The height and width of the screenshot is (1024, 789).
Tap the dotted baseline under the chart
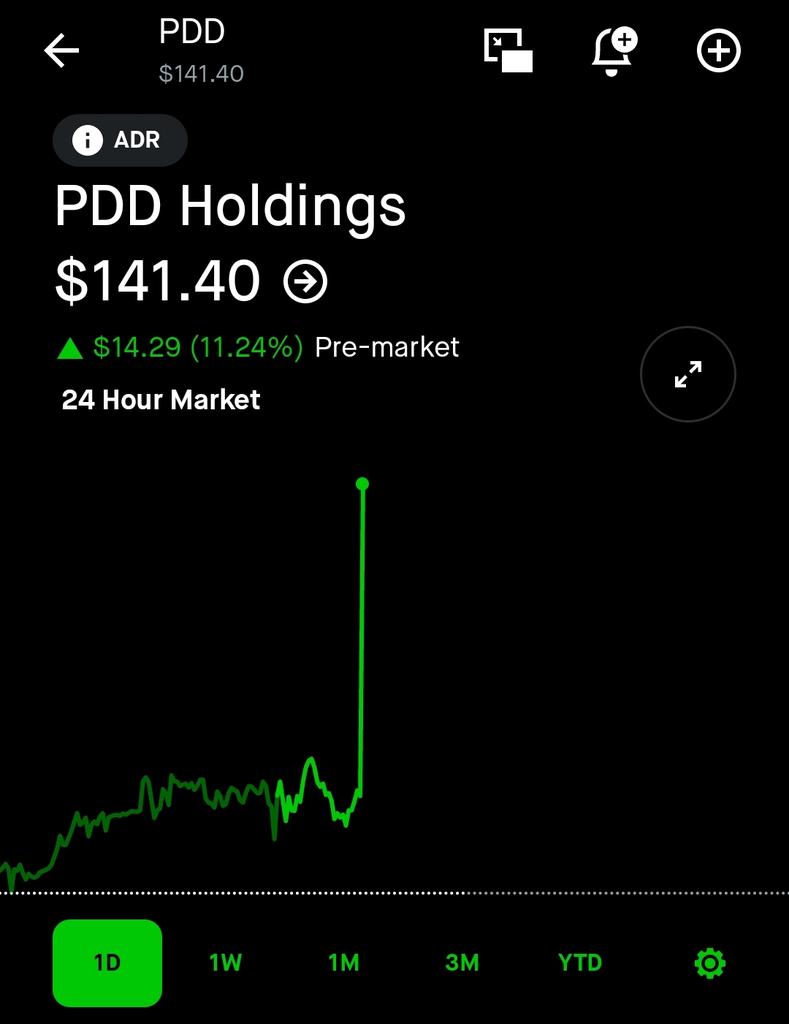point(394,886)
